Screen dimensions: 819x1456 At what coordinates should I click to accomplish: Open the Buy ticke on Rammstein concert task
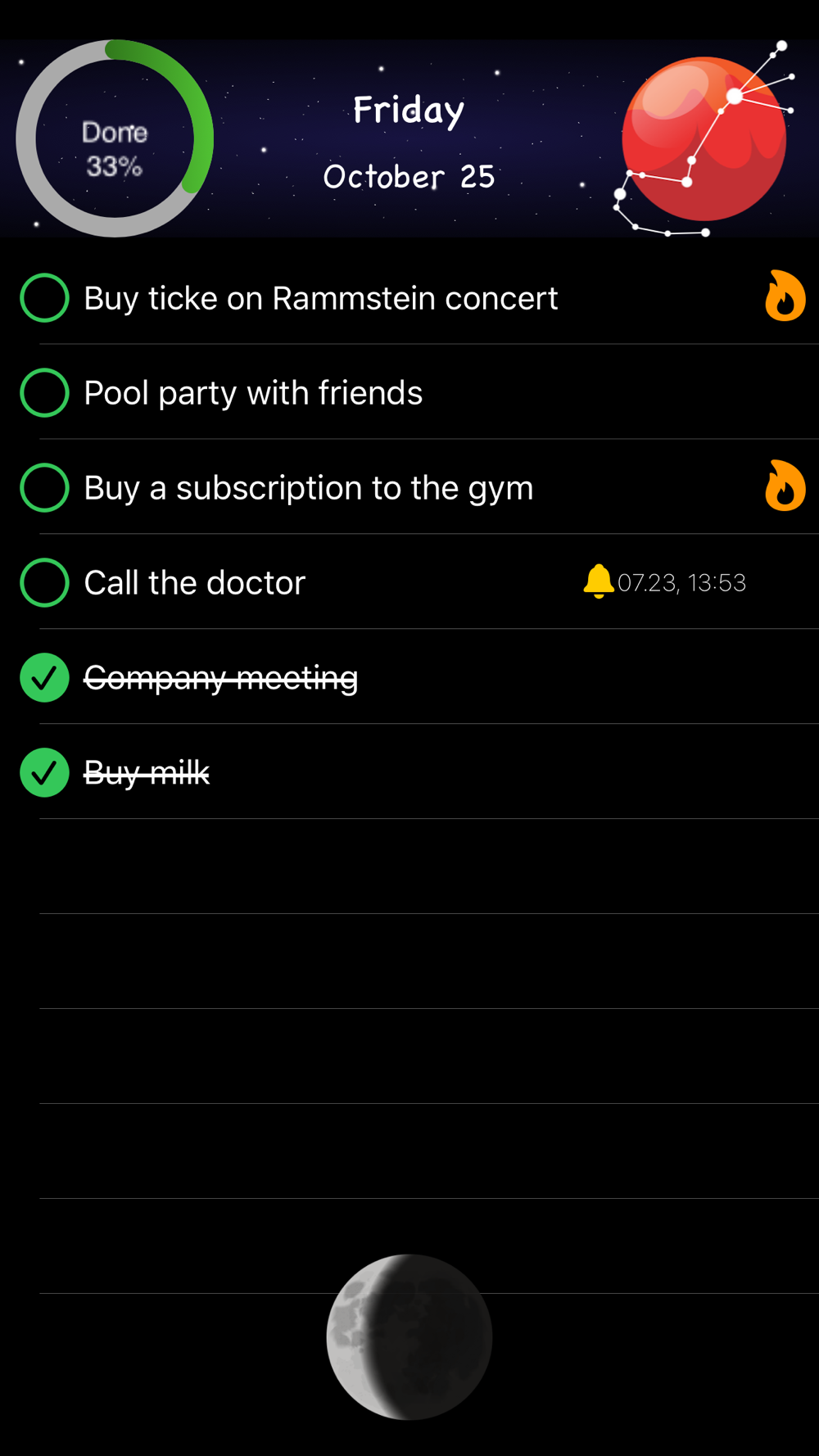321,298
